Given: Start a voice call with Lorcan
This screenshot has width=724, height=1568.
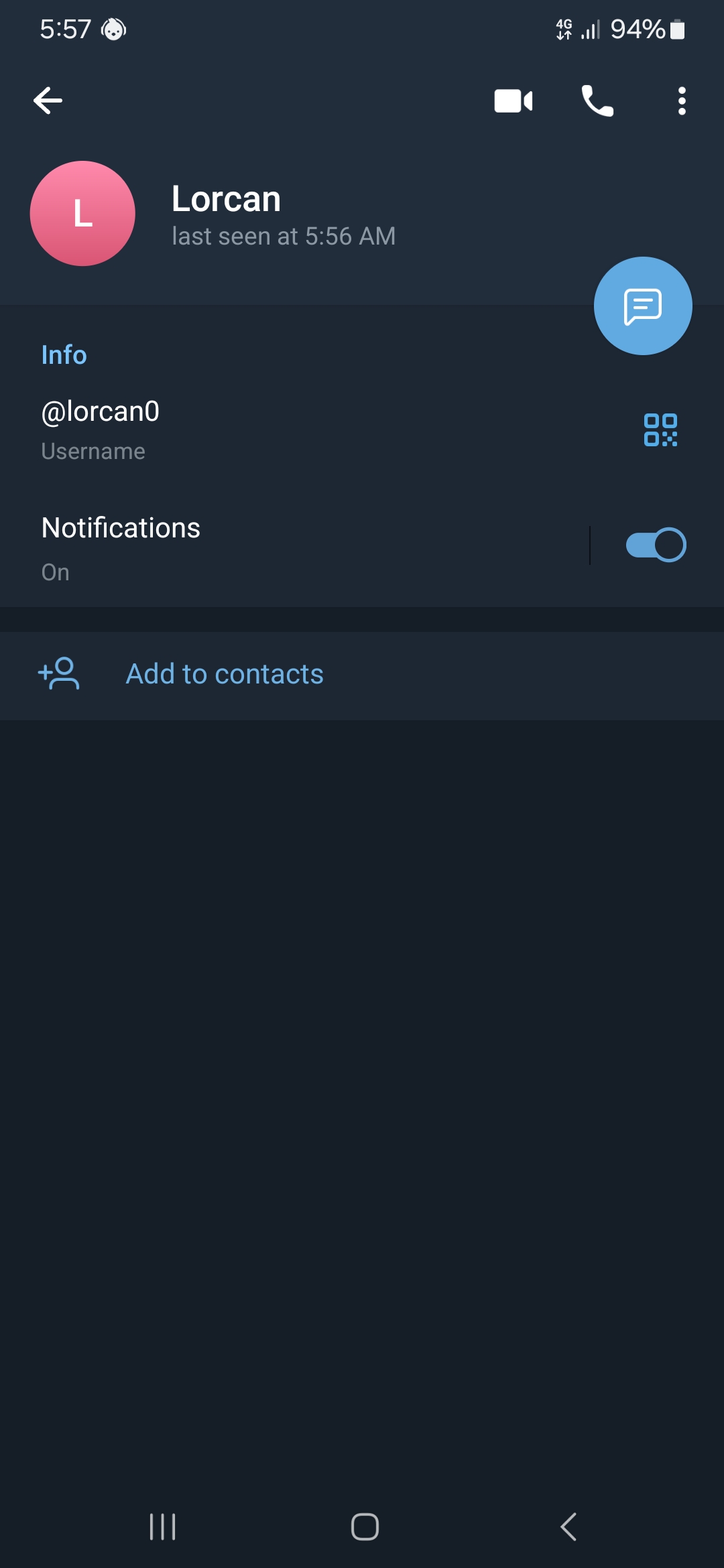Looking at the screenshot, I should point(597,101).
